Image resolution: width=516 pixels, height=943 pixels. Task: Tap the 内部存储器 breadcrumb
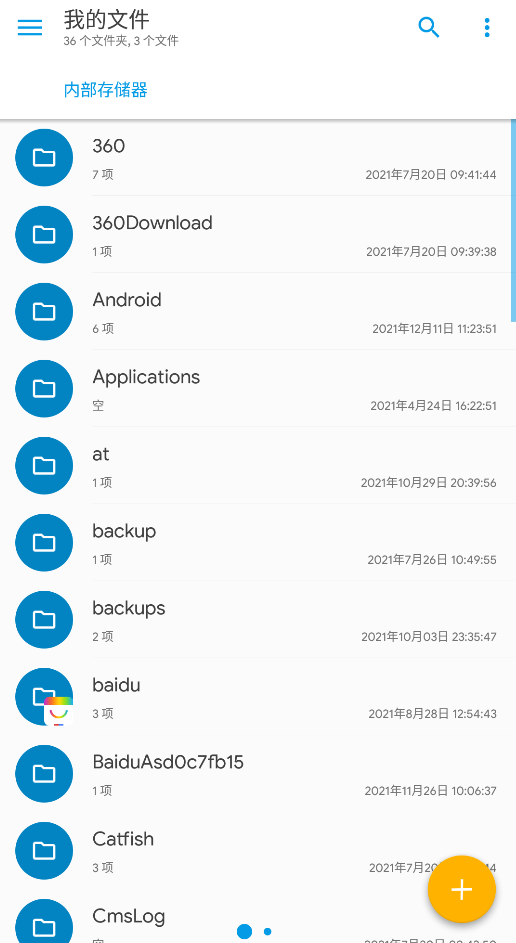click(x=106, y=90)
